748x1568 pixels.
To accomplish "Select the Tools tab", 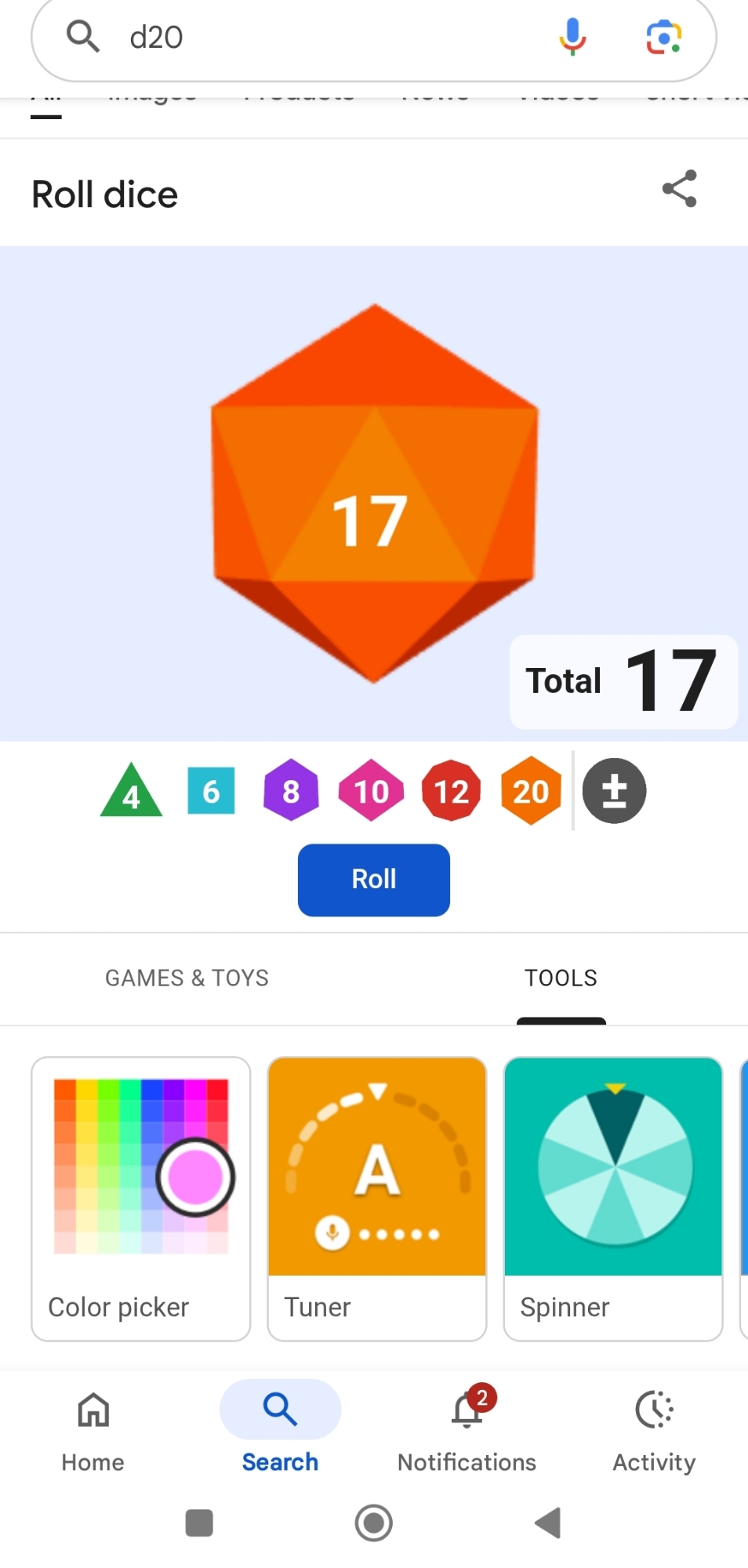I will click(x=561, y=978).
